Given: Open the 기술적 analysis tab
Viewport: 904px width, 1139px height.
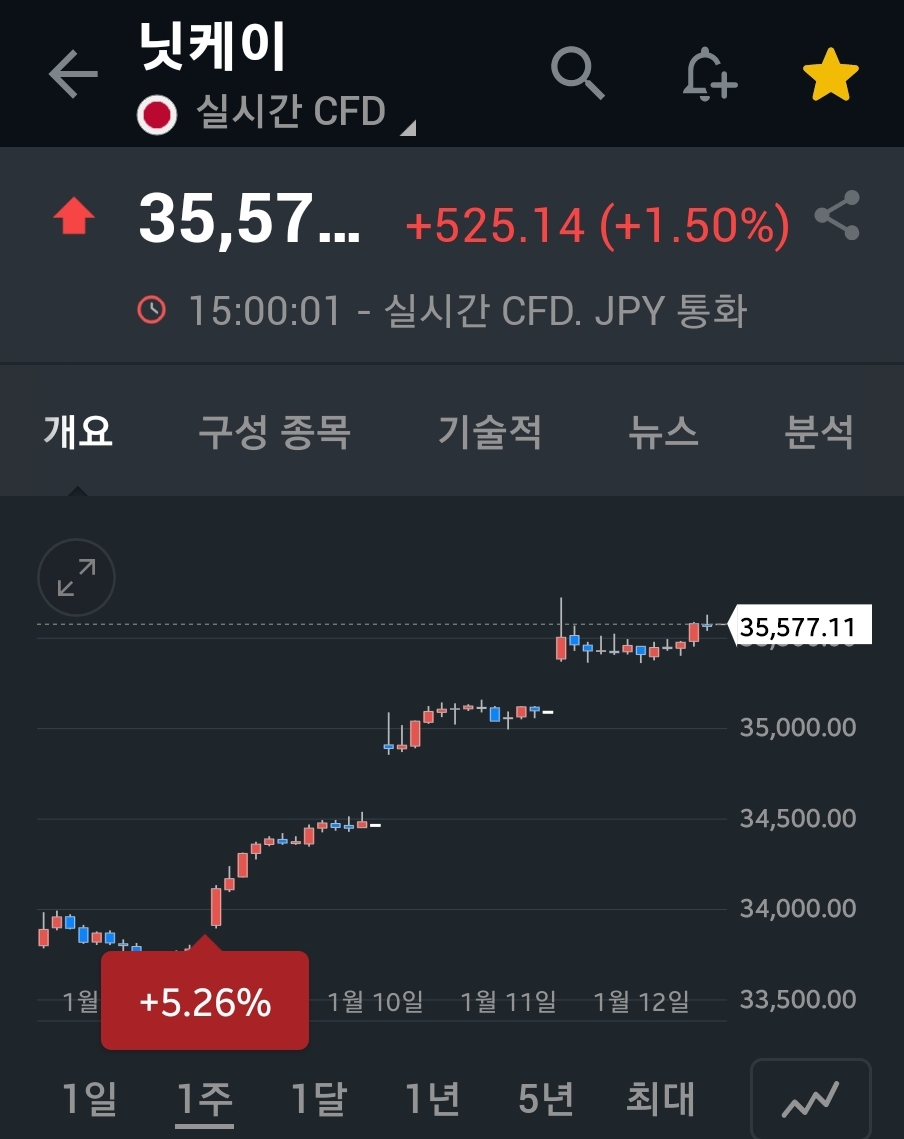Looking at the screenshot, I should coord(490,431).
